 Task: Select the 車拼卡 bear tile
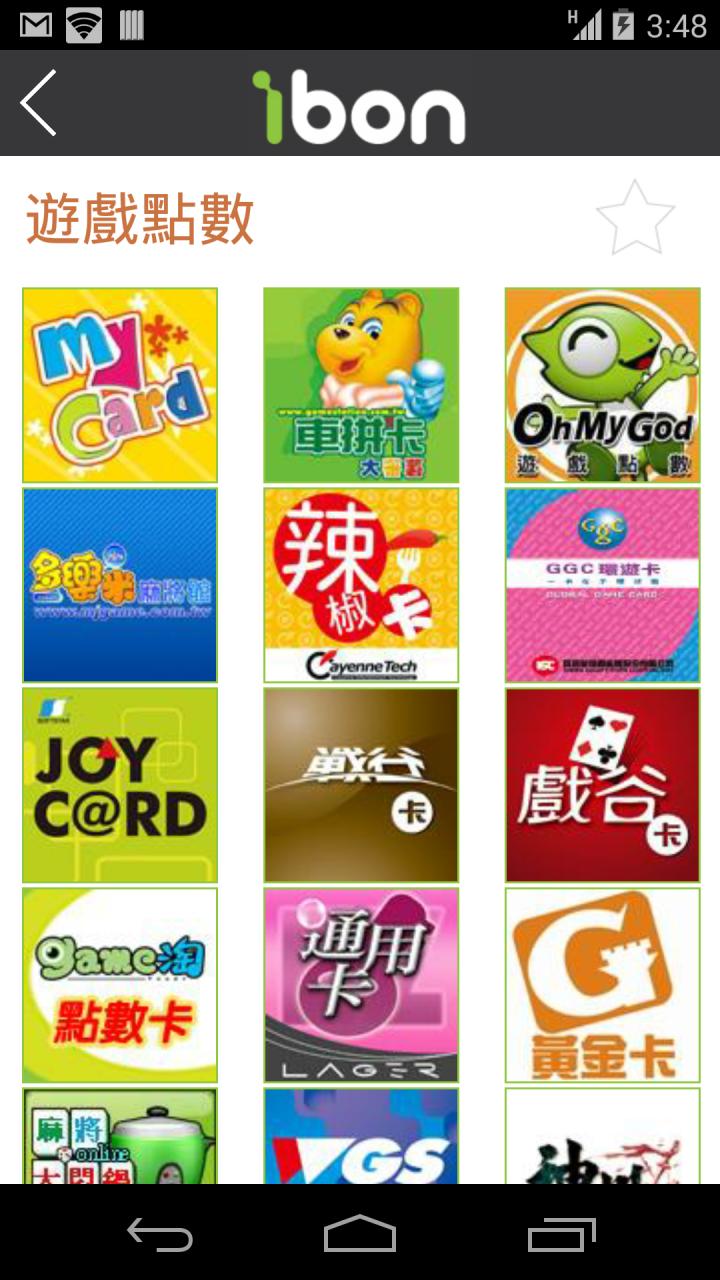361,385
